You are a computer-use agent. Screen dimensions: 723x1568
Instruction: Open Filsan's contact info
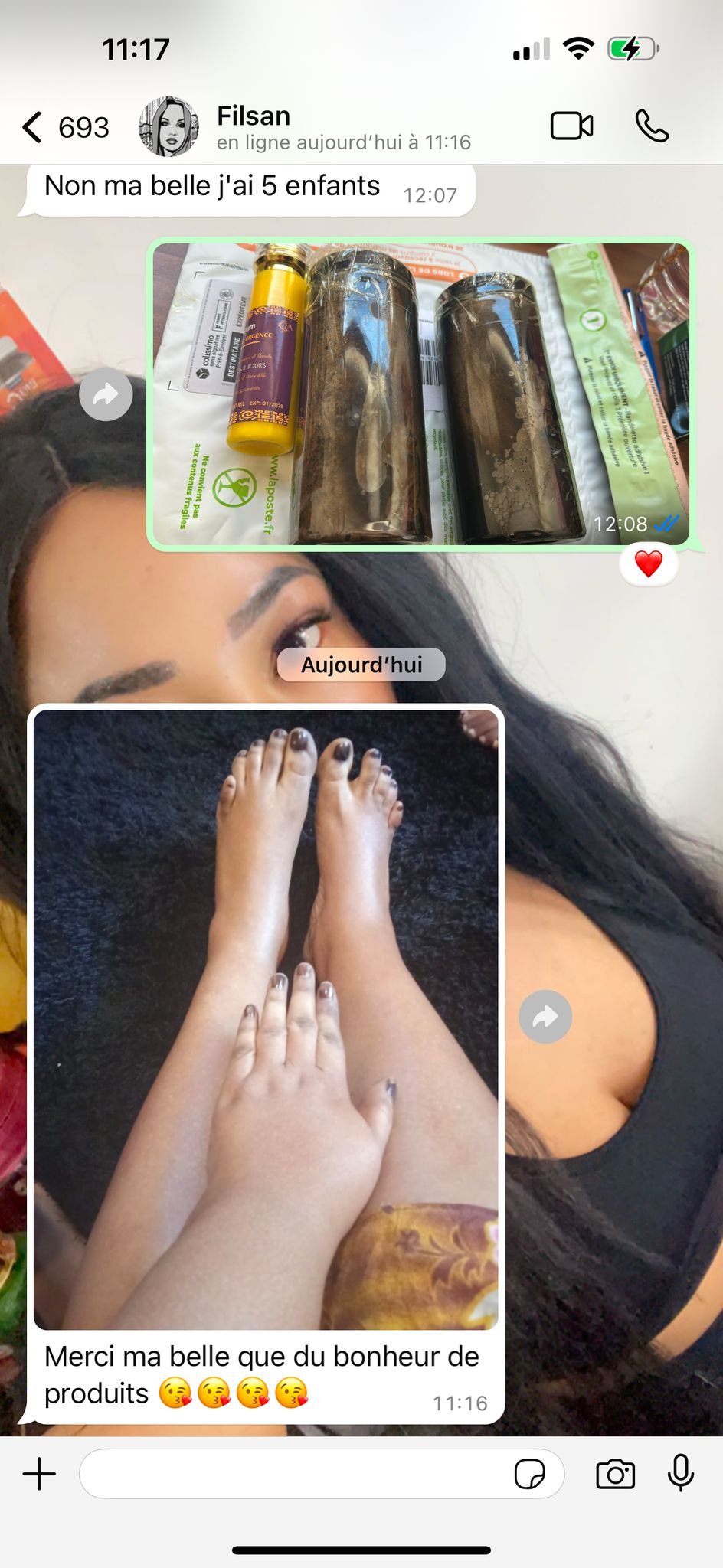pos(306,127)
